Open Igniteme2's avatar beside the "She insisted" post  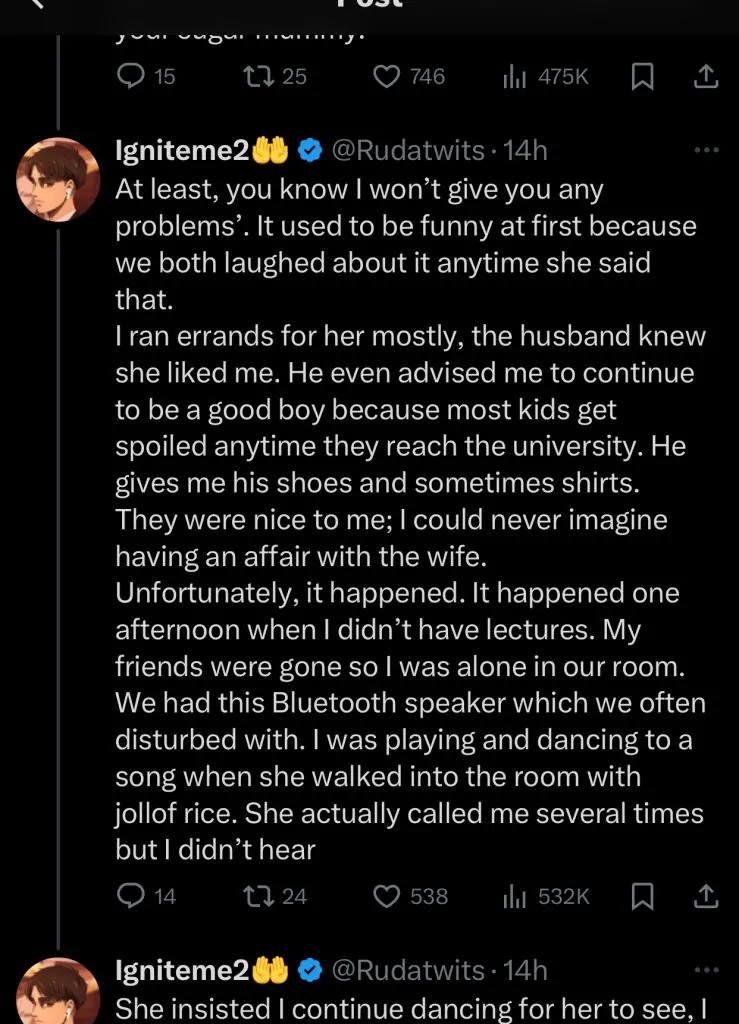point(59,993)
